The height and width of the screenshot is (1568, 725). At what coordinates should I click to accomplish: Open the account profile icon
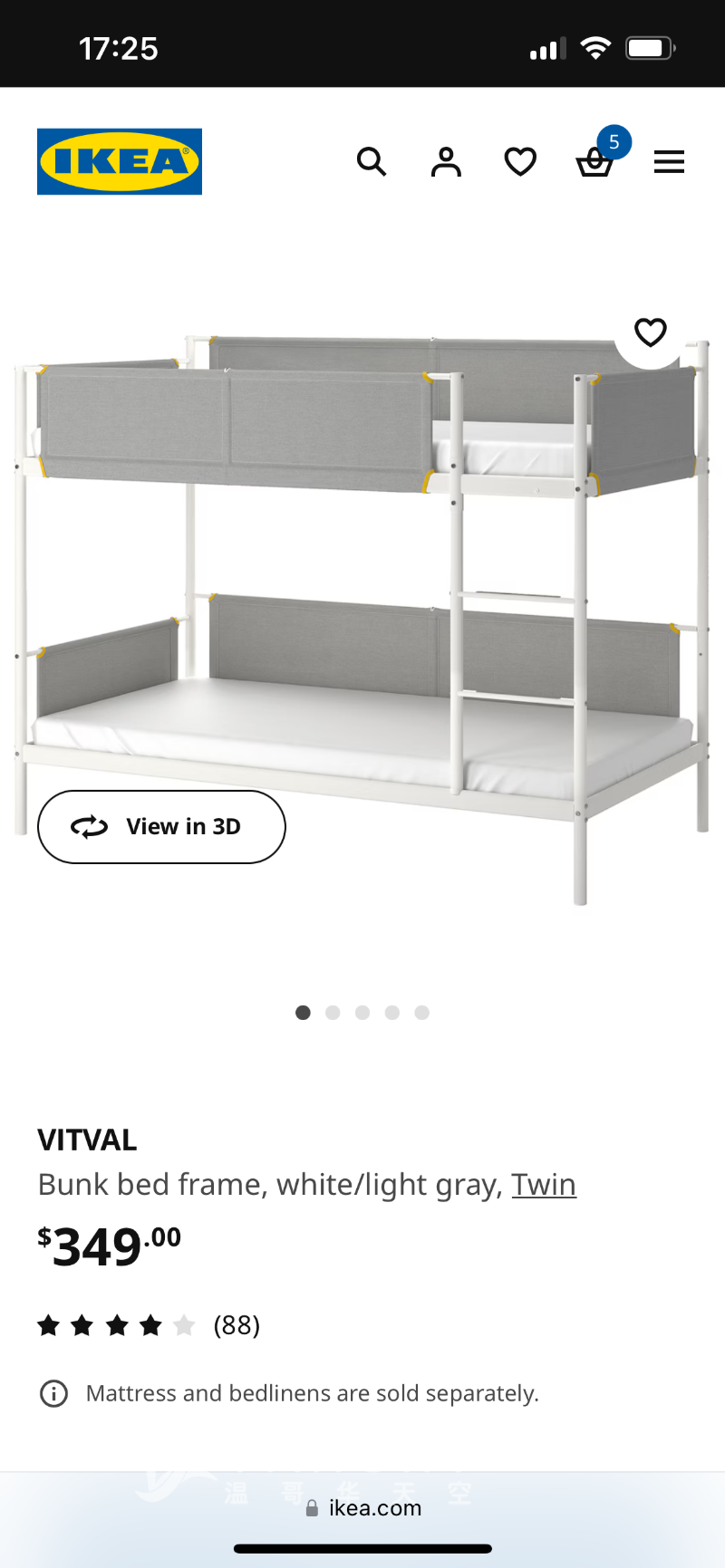[x=446, y=162]
